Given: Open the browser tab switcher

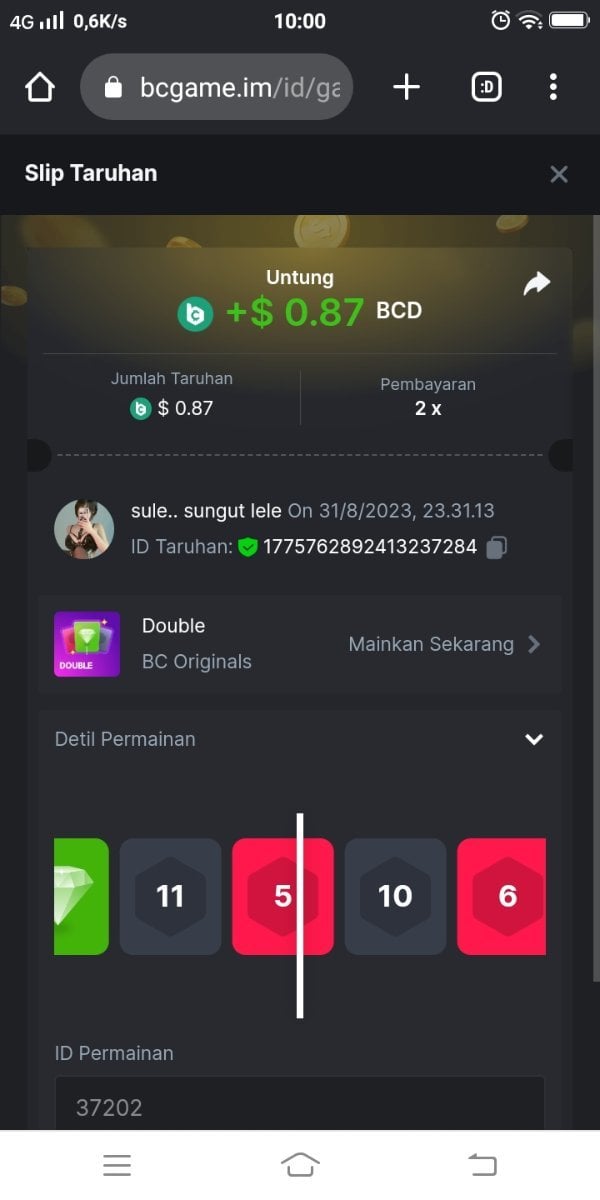Looking at the screenshot, I should [486, 88].
